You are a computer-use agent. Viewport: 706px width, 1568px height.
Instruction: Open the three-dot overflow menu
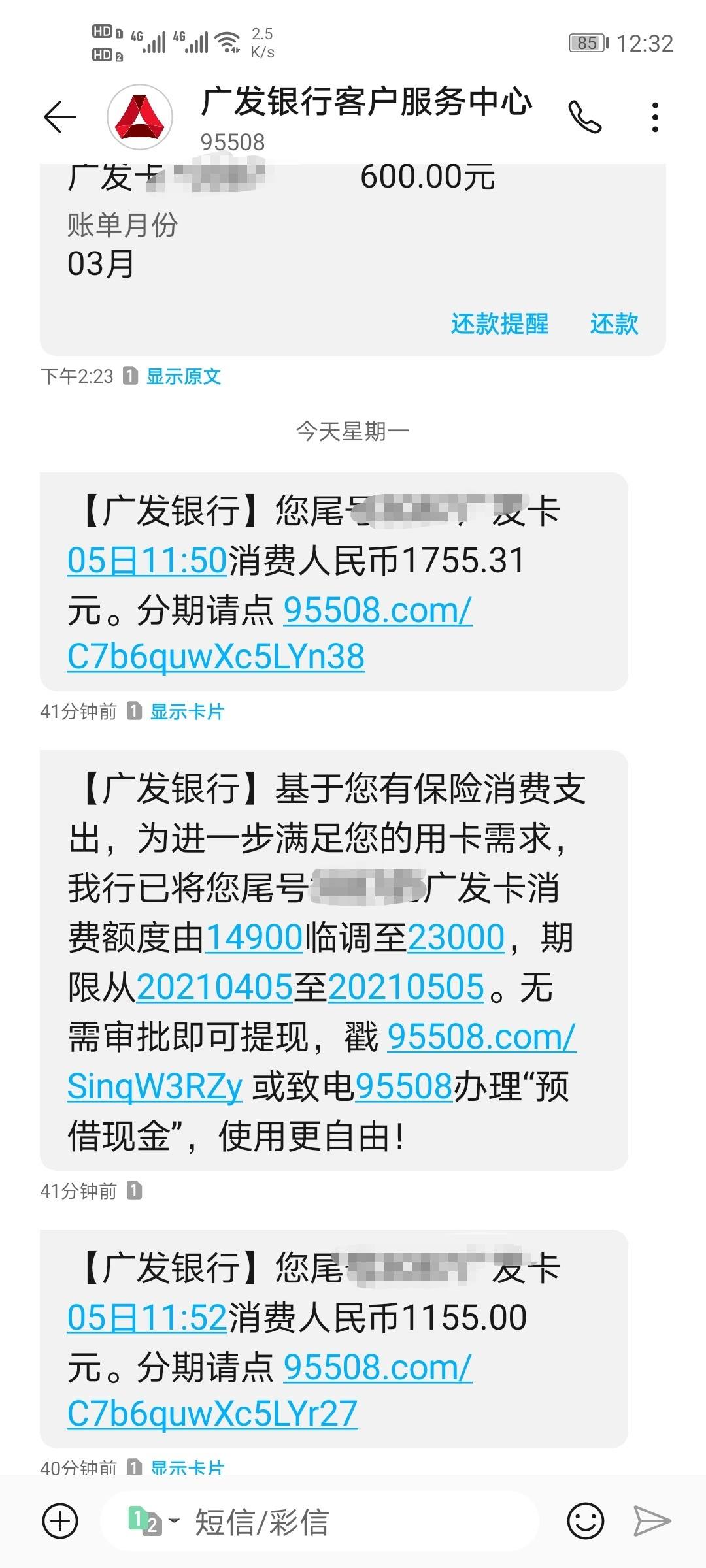coord(655,118)
